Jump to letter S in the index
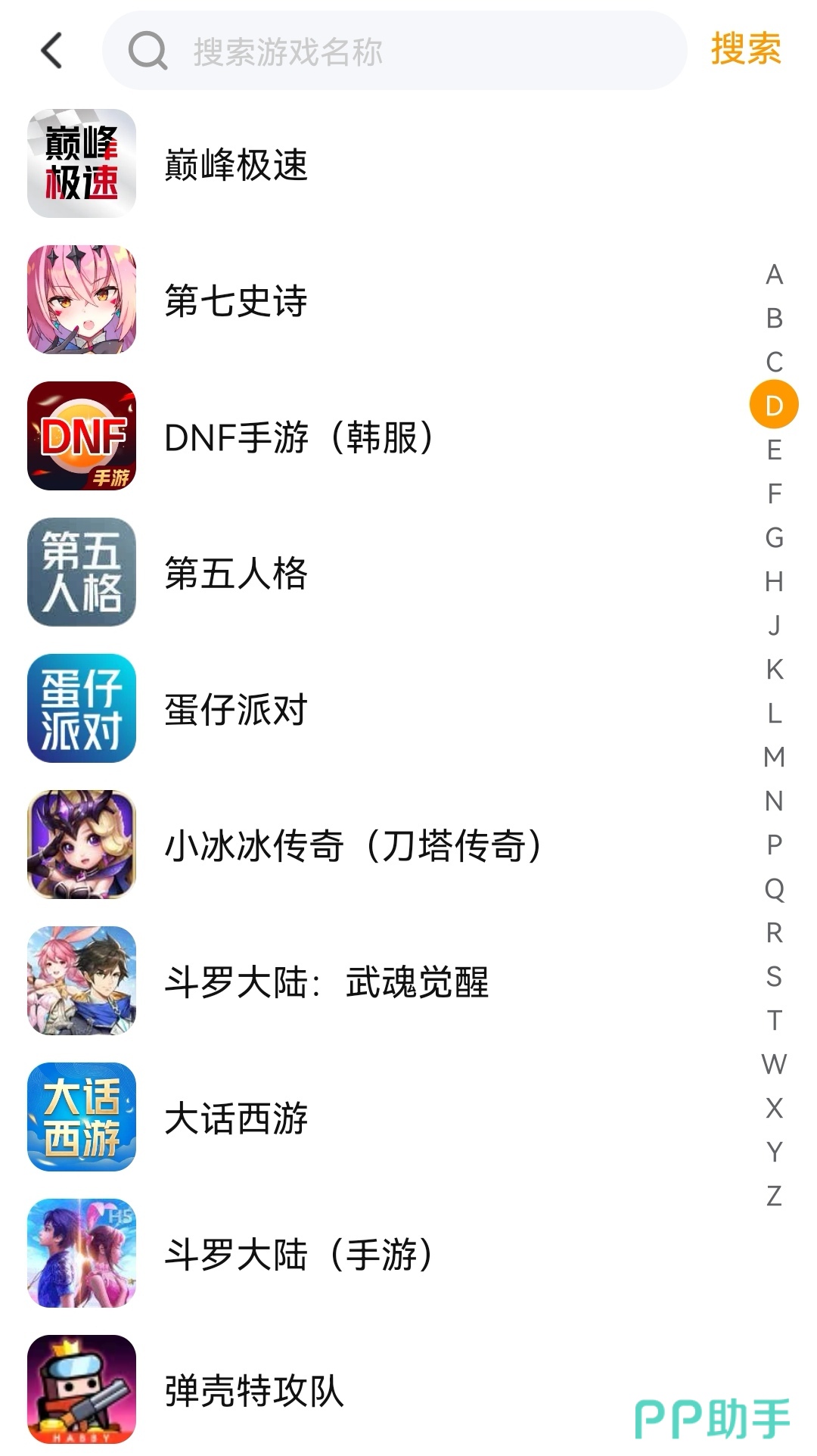The width and height of the screenshot is (817, 1456). (x=774, y=976)
